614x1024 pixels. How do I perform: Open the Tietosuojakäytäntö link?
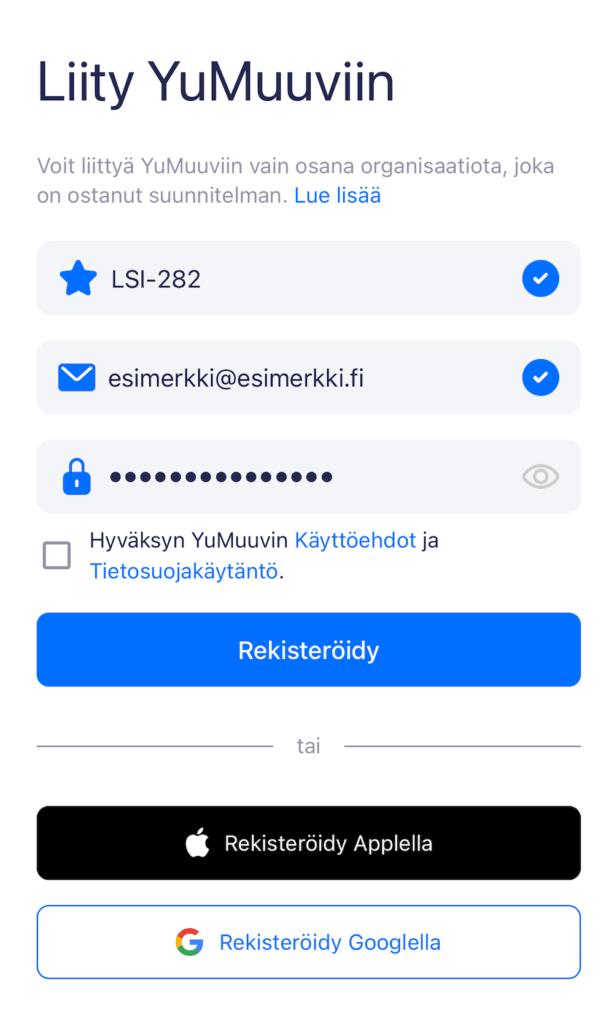[184, 572]
